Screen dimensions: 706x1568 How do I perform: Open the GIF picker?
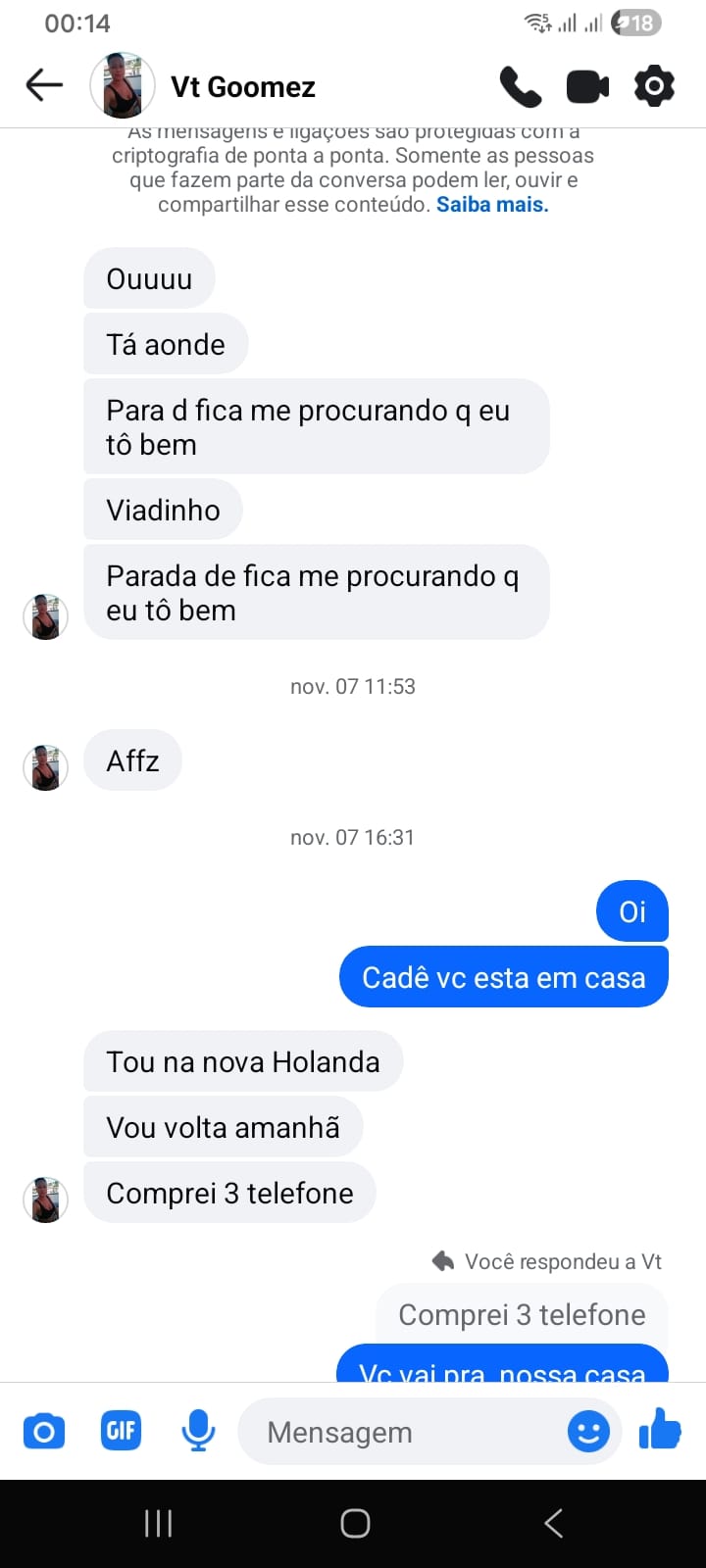(x=121, y=1432)
